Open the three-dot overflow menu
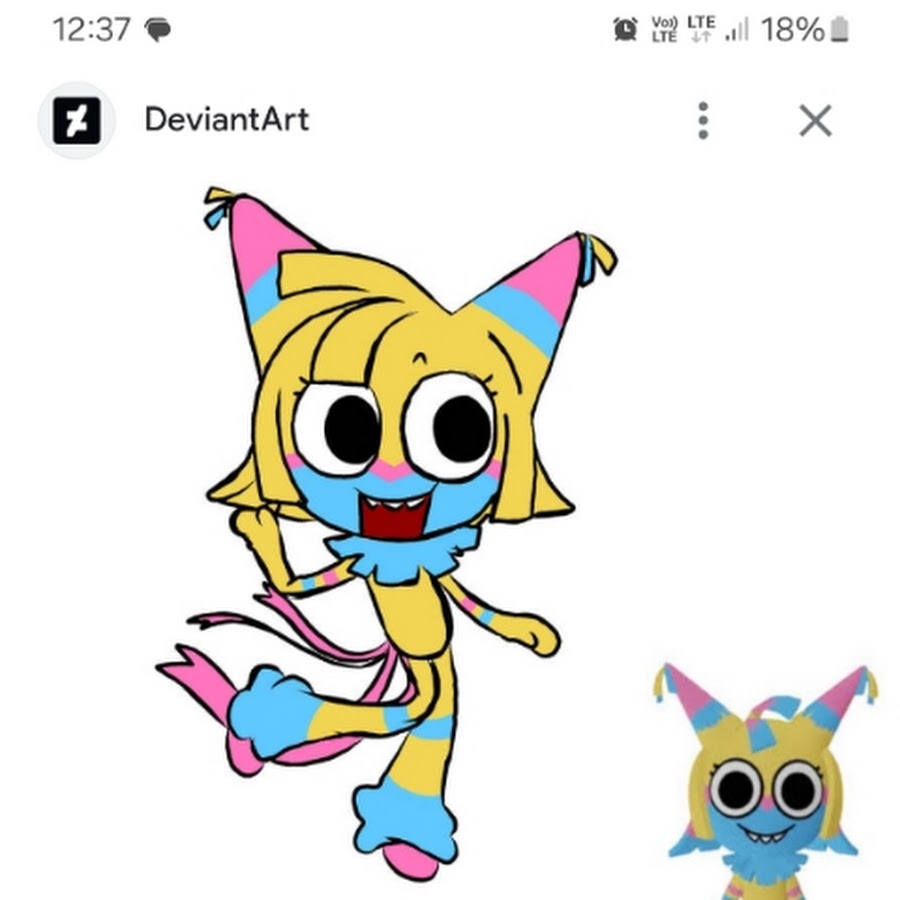The height and width of the screenshot is (900, 900). (703, 121)
